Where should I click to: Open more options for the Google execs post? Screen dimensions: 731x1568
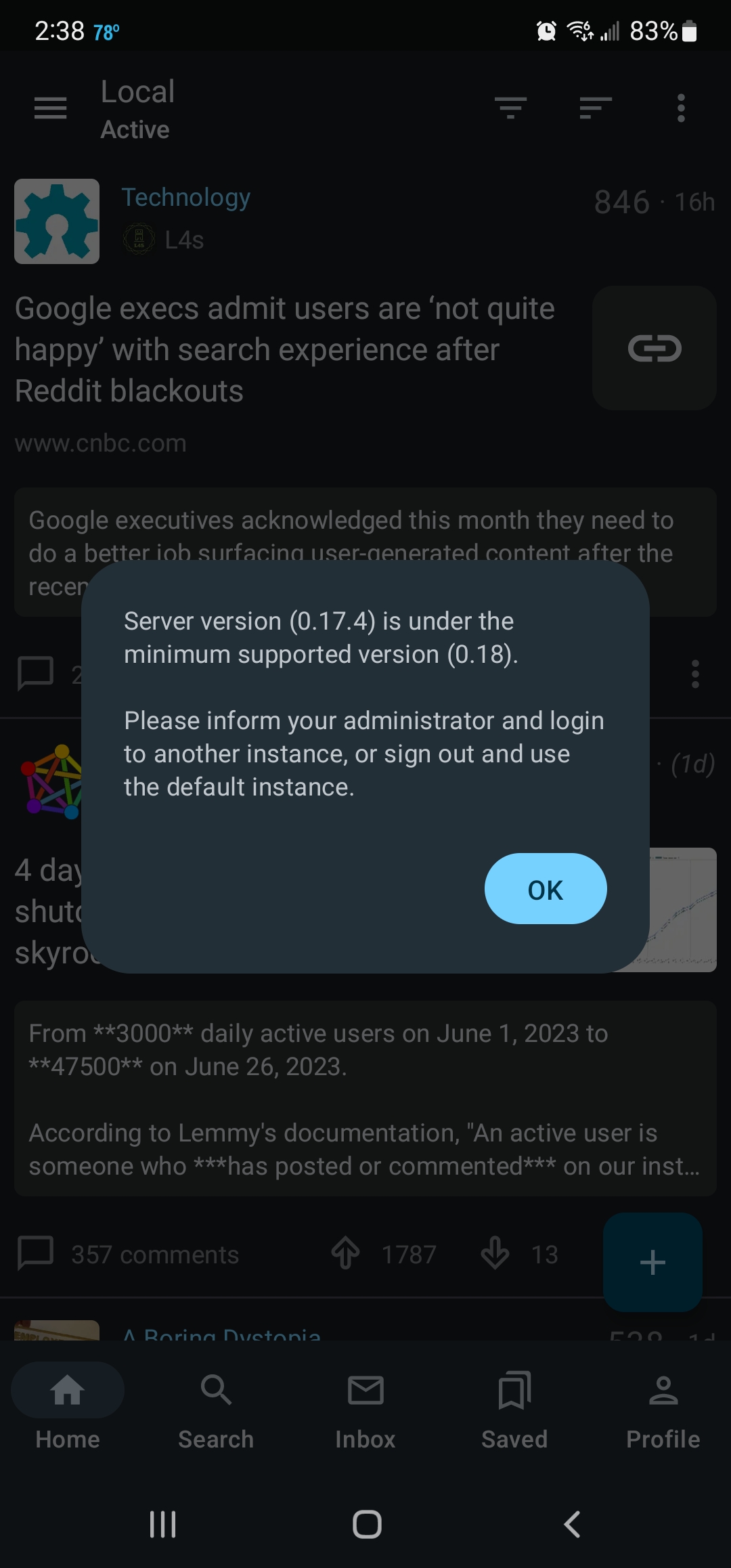click(695, 674)
